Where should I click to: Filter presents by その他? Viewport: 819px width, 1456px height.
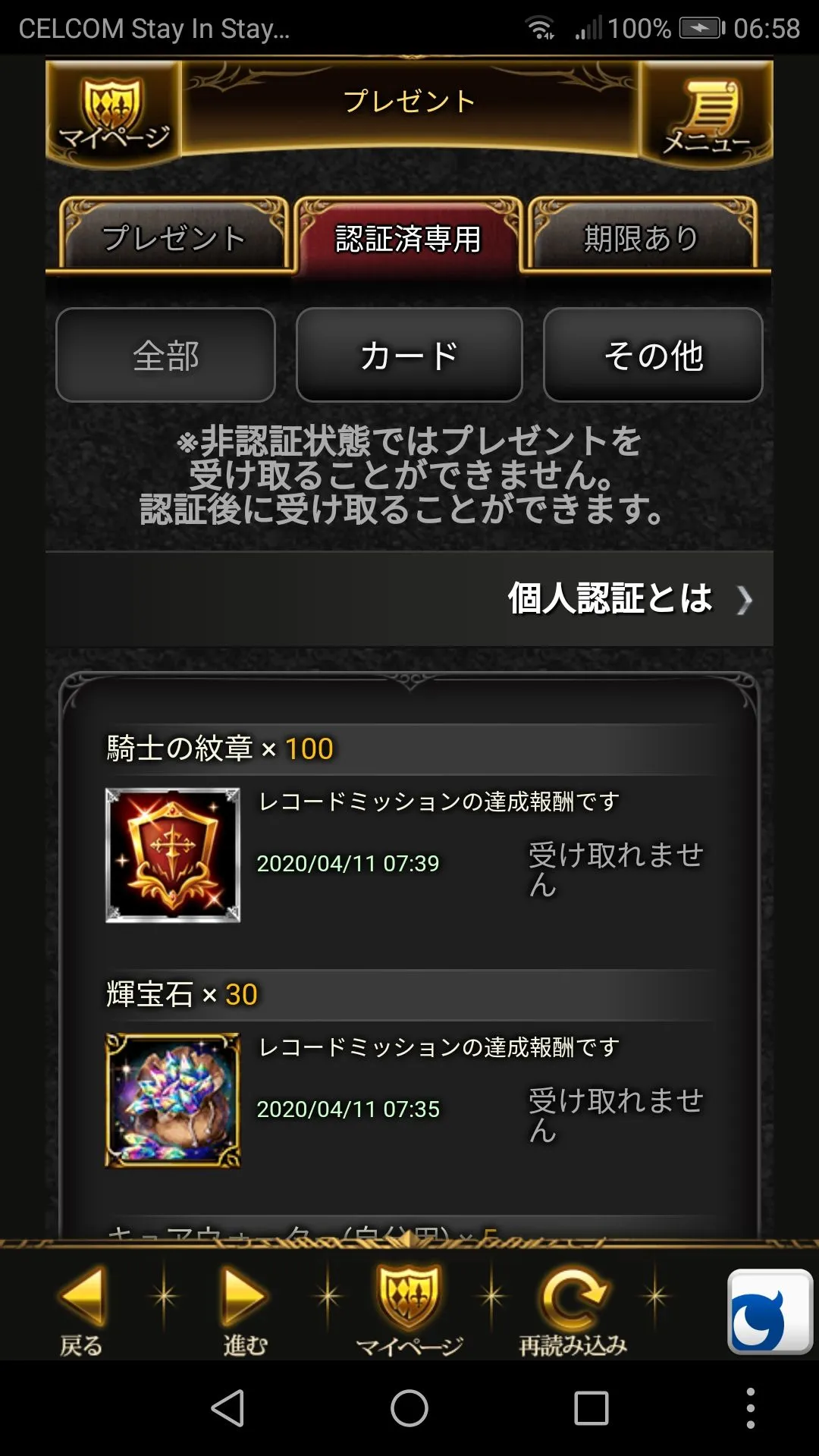pyautogui.click(x=653, y=355)
